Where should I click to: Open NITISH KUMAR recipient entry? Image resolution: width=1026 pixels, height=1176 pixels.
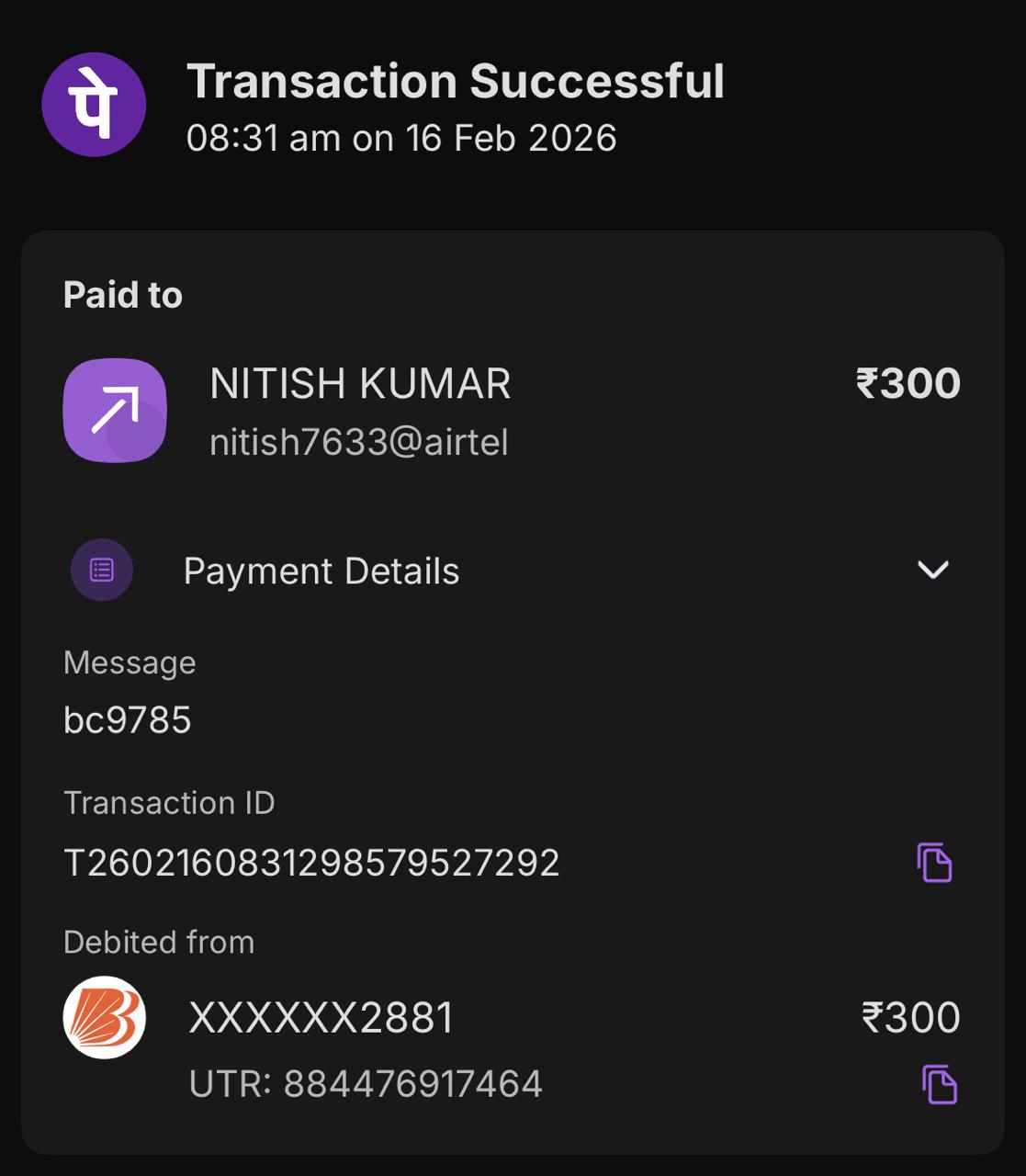point(512,410)
